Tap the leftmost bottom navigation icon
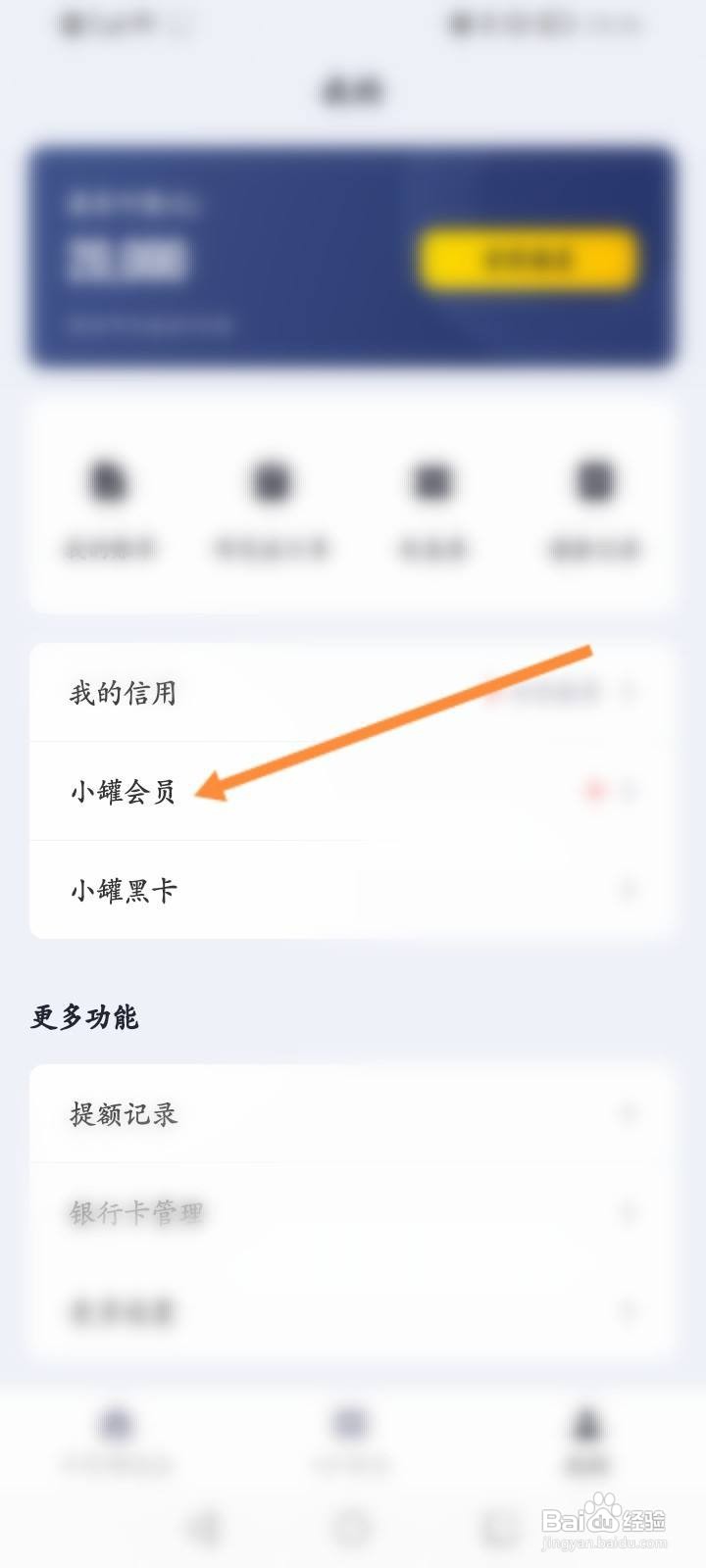Screen dimensions: 706x1568 [x=116, y=1436]
